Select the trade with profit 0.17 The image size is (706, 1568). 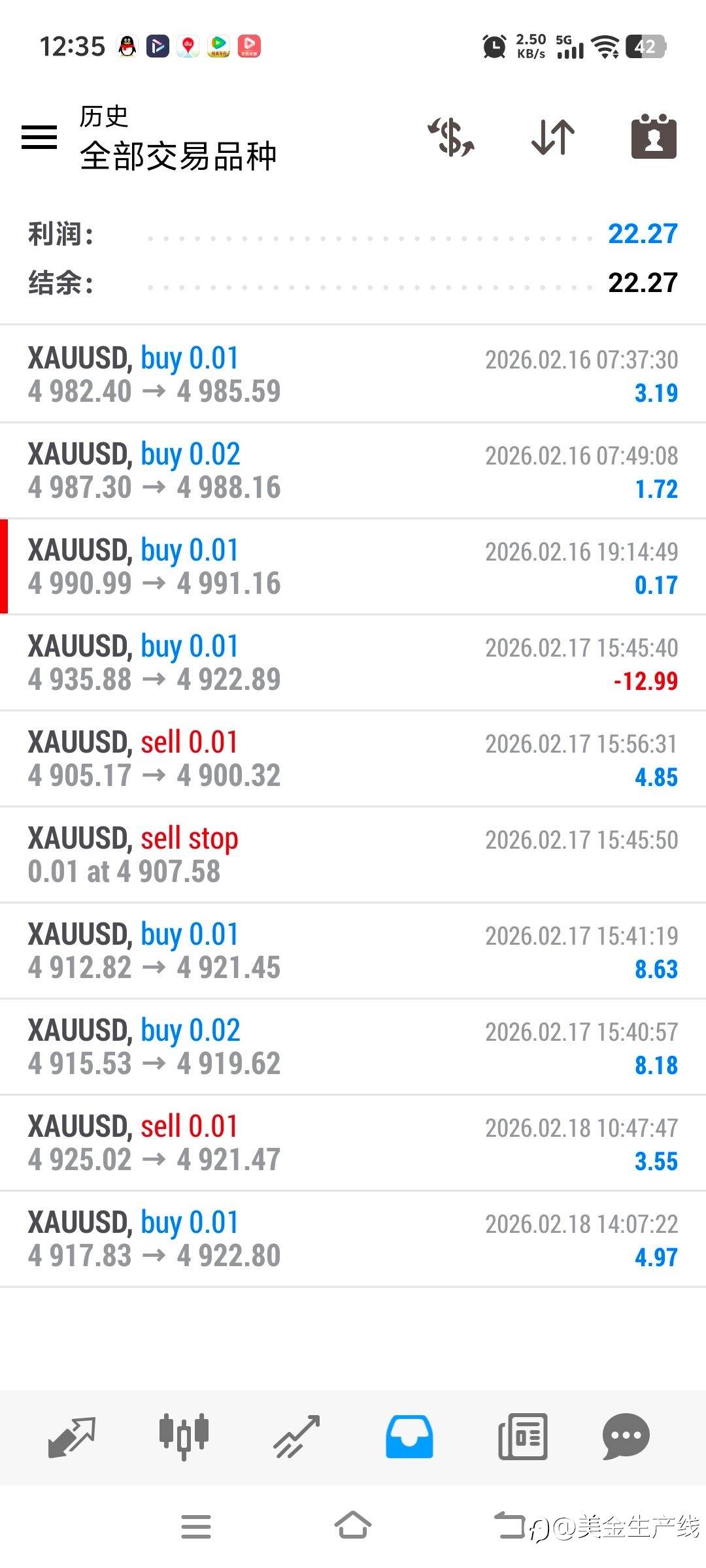[x=353, y=566]
